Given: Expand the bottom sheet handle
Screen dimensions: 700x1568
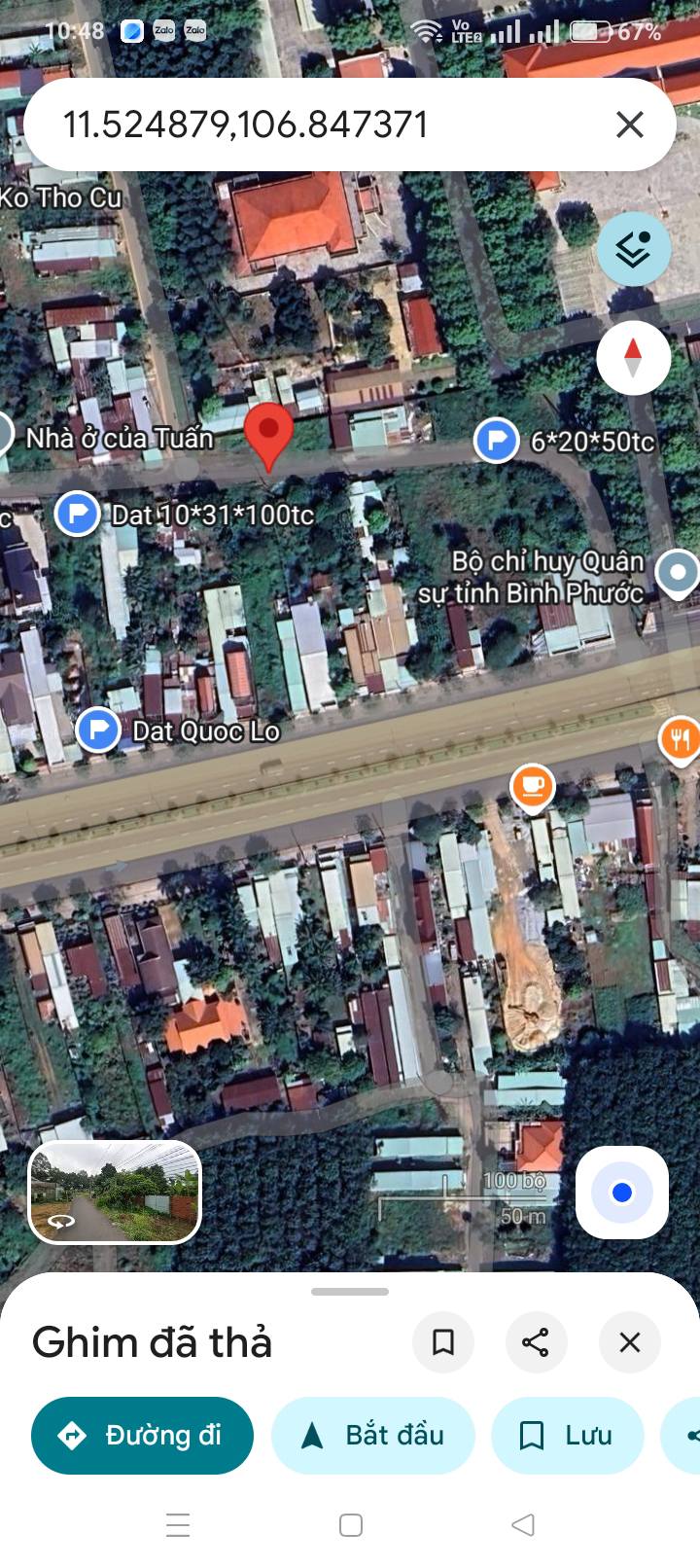Looking at the screenshot, I should coord(350,1292).
